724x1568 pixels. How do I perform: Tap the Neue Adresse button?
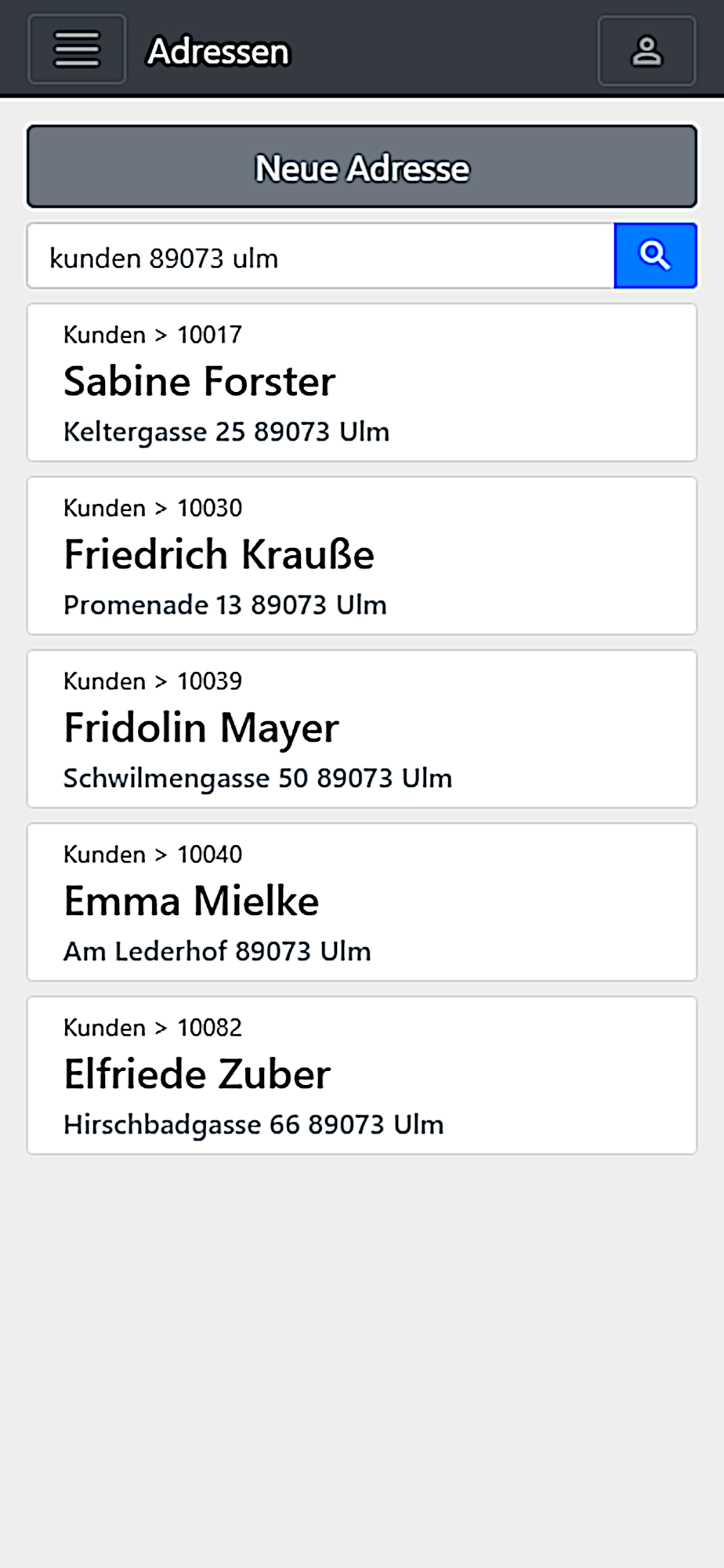tap(362, 167)
